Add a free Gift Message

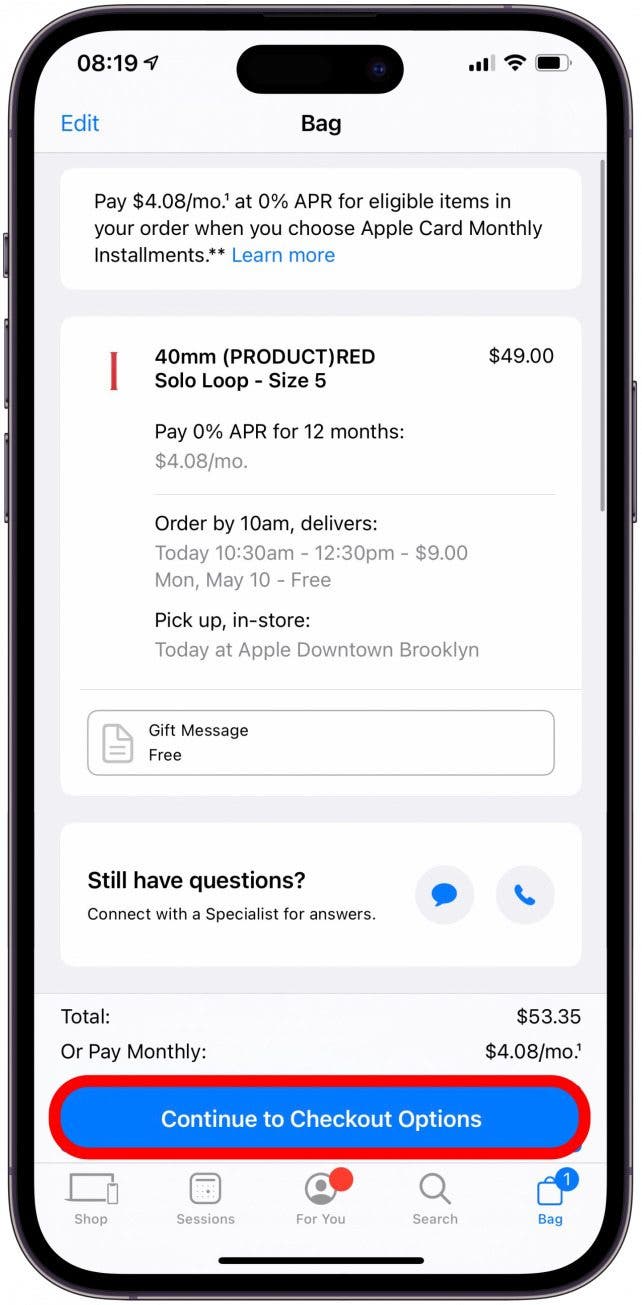320,743
